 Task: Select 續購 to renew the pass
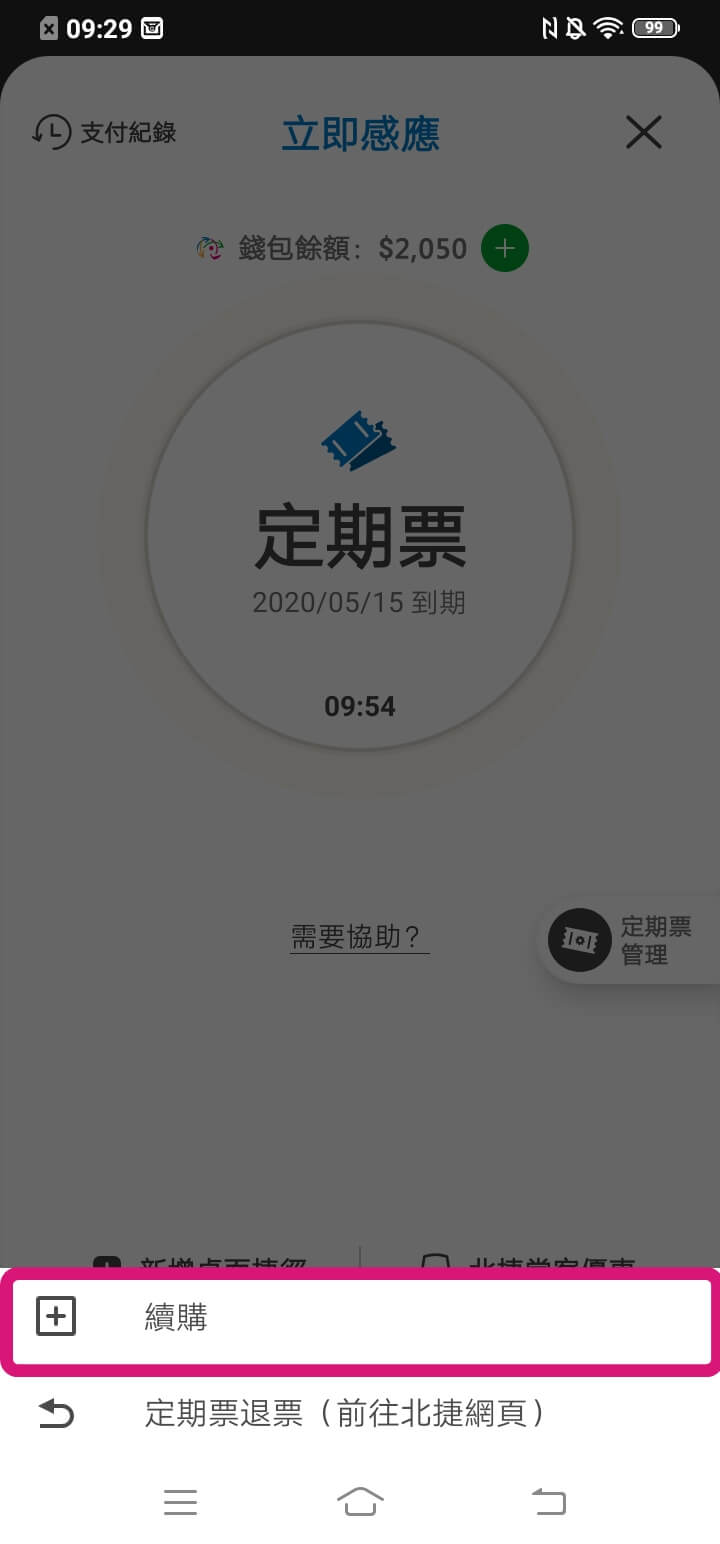(x=360, y=1318)
